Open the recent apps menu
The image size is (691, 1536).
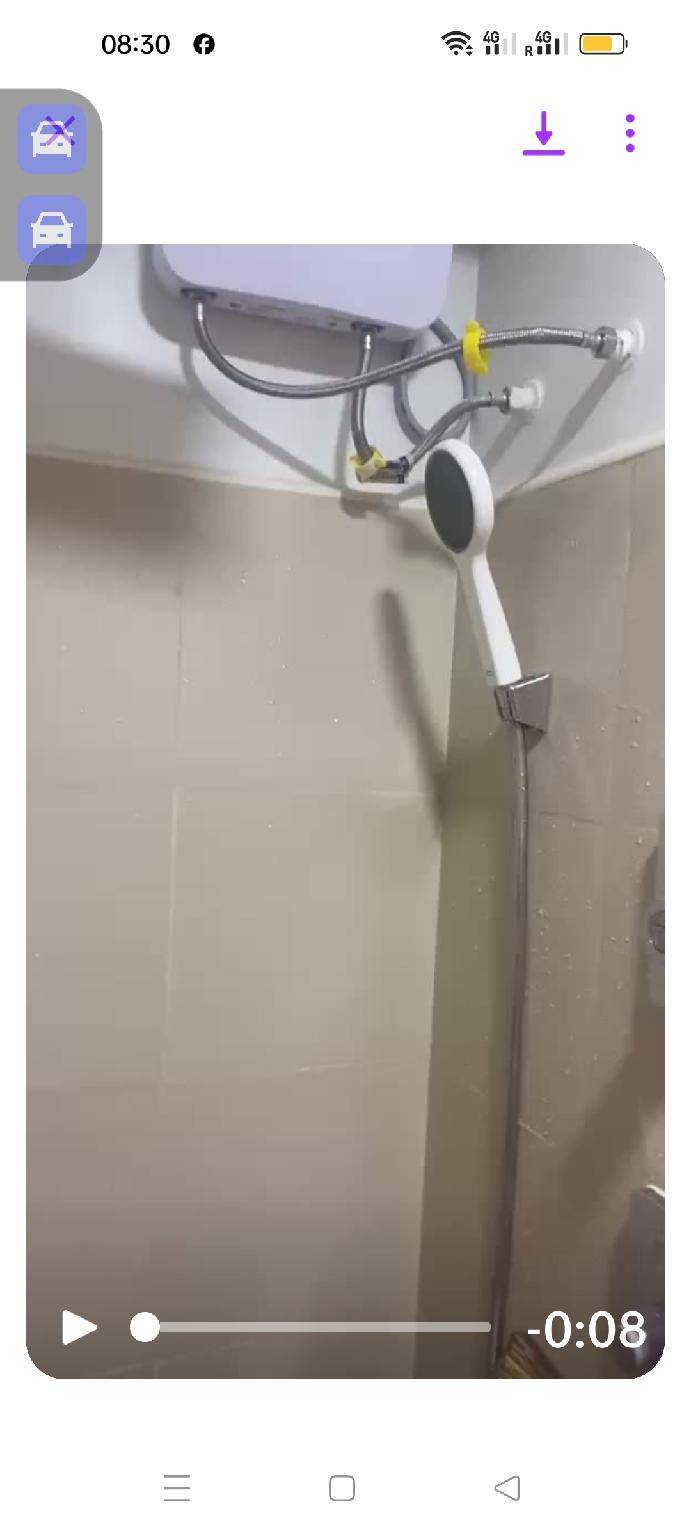click(x=177, y=1488)
